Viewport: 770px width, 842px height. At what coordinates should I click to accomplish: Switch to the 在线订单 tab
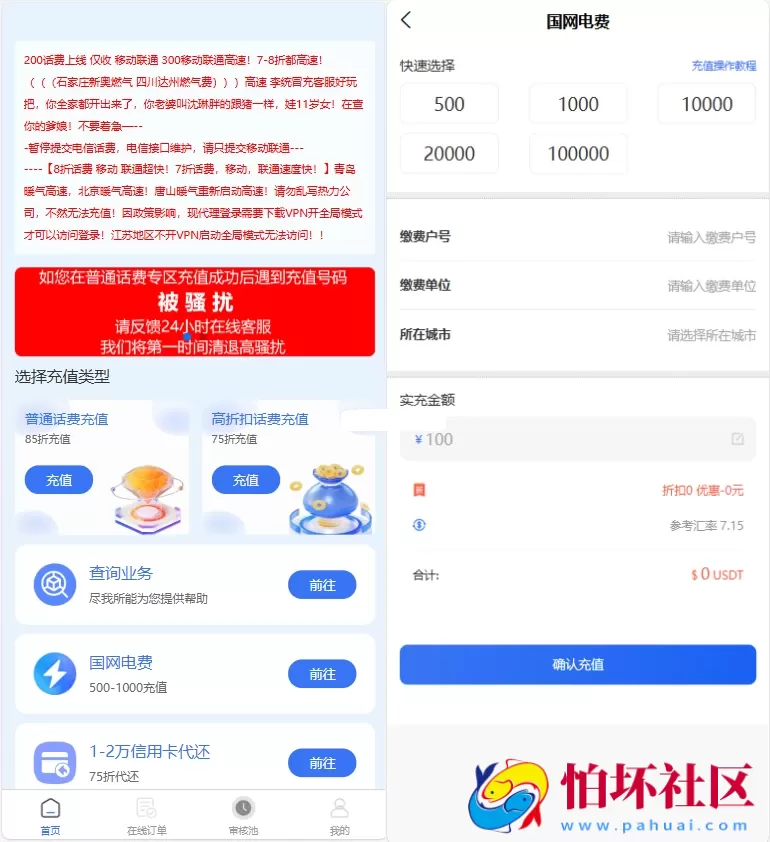[x=146, y=814]
